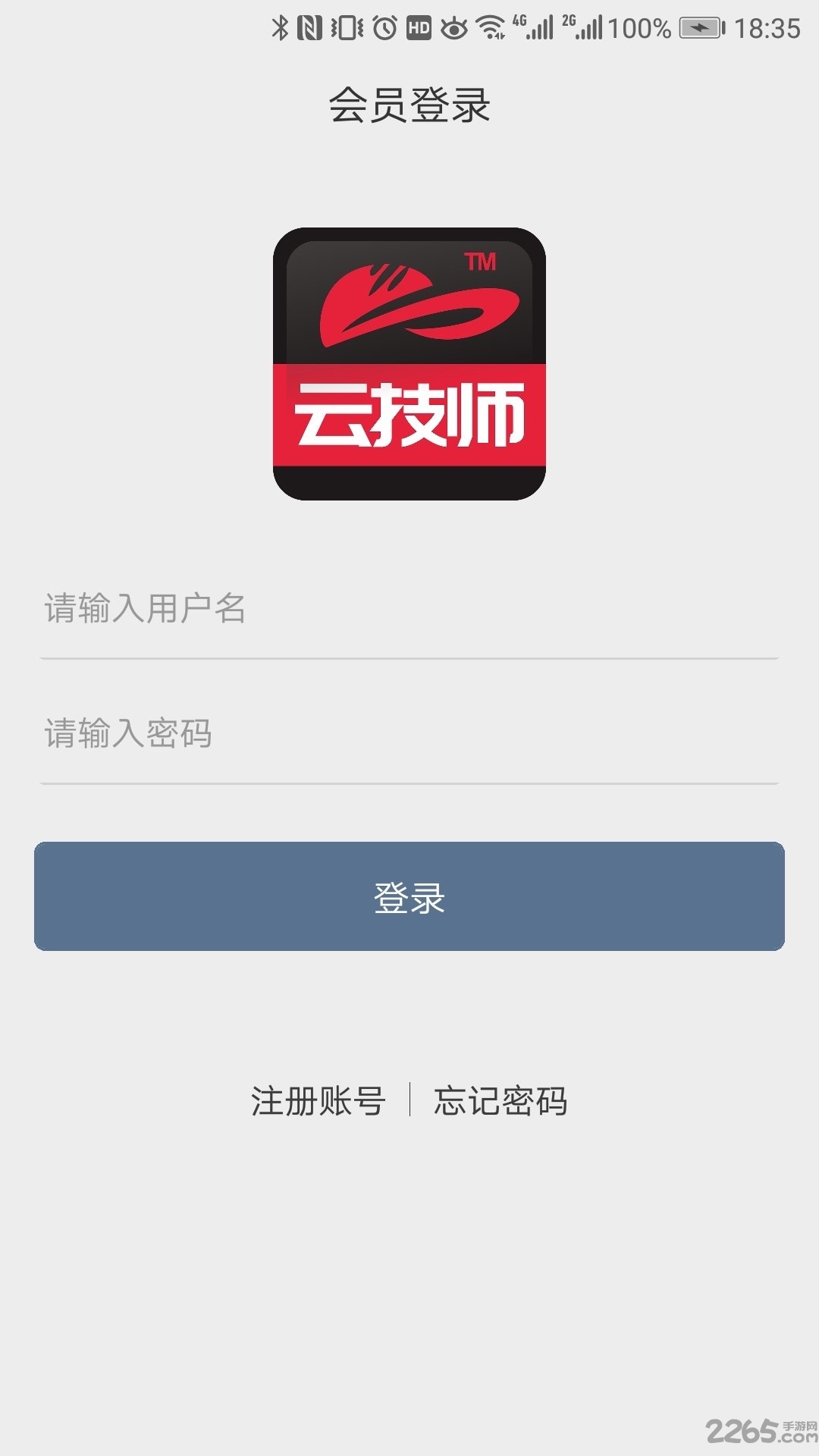Tap the password field 请输入密码

click(x=409, y=733)
